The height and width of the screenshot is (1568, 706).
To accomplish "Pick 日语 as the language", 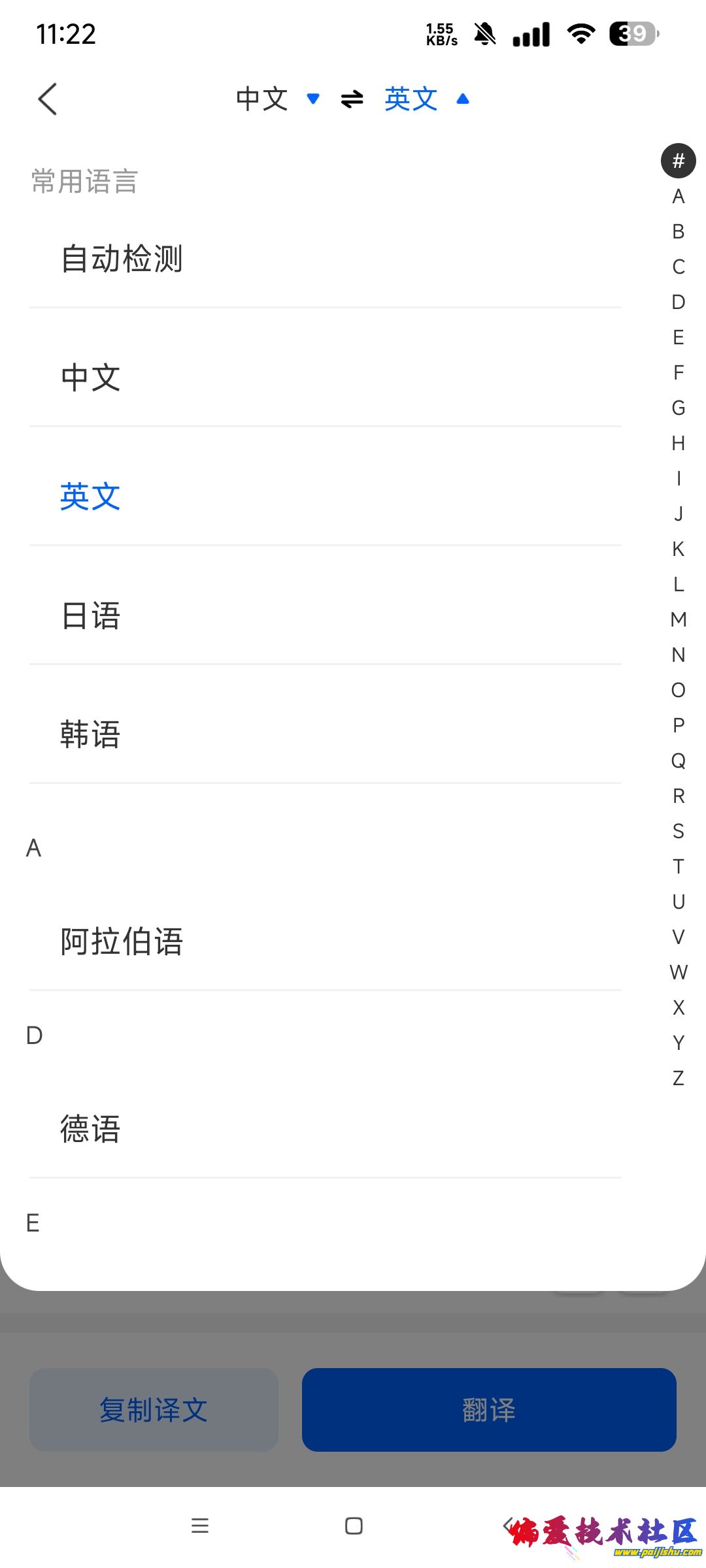I will point(90,615).
